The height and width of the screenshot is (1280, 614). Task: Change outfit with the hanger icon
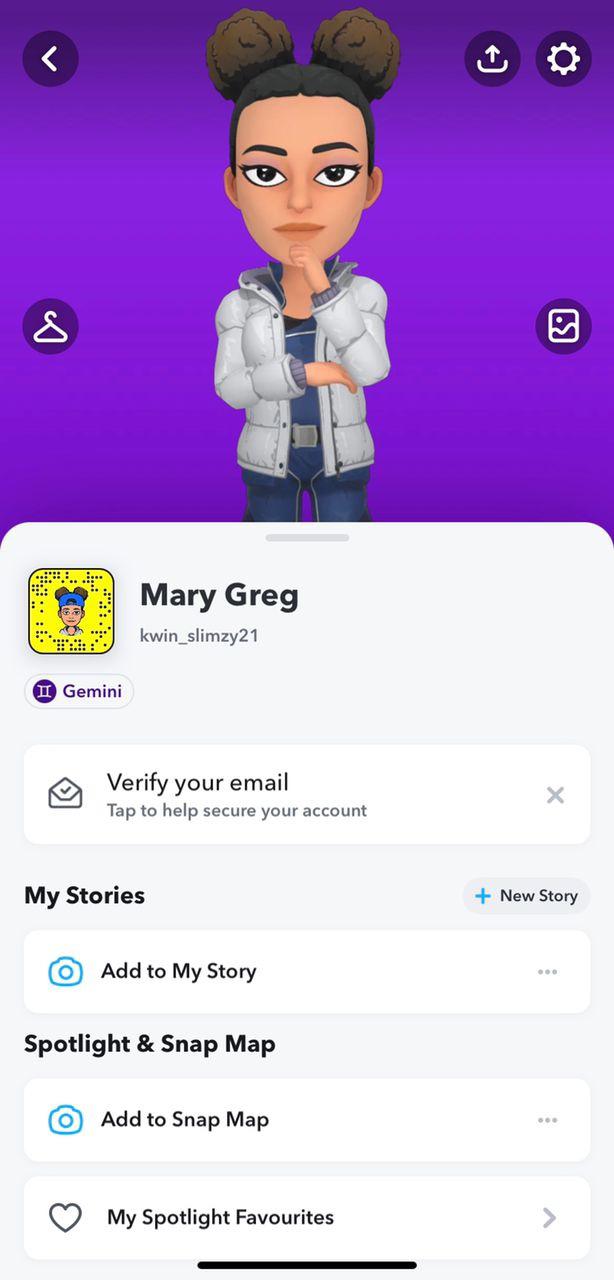(x=50, y=326)
